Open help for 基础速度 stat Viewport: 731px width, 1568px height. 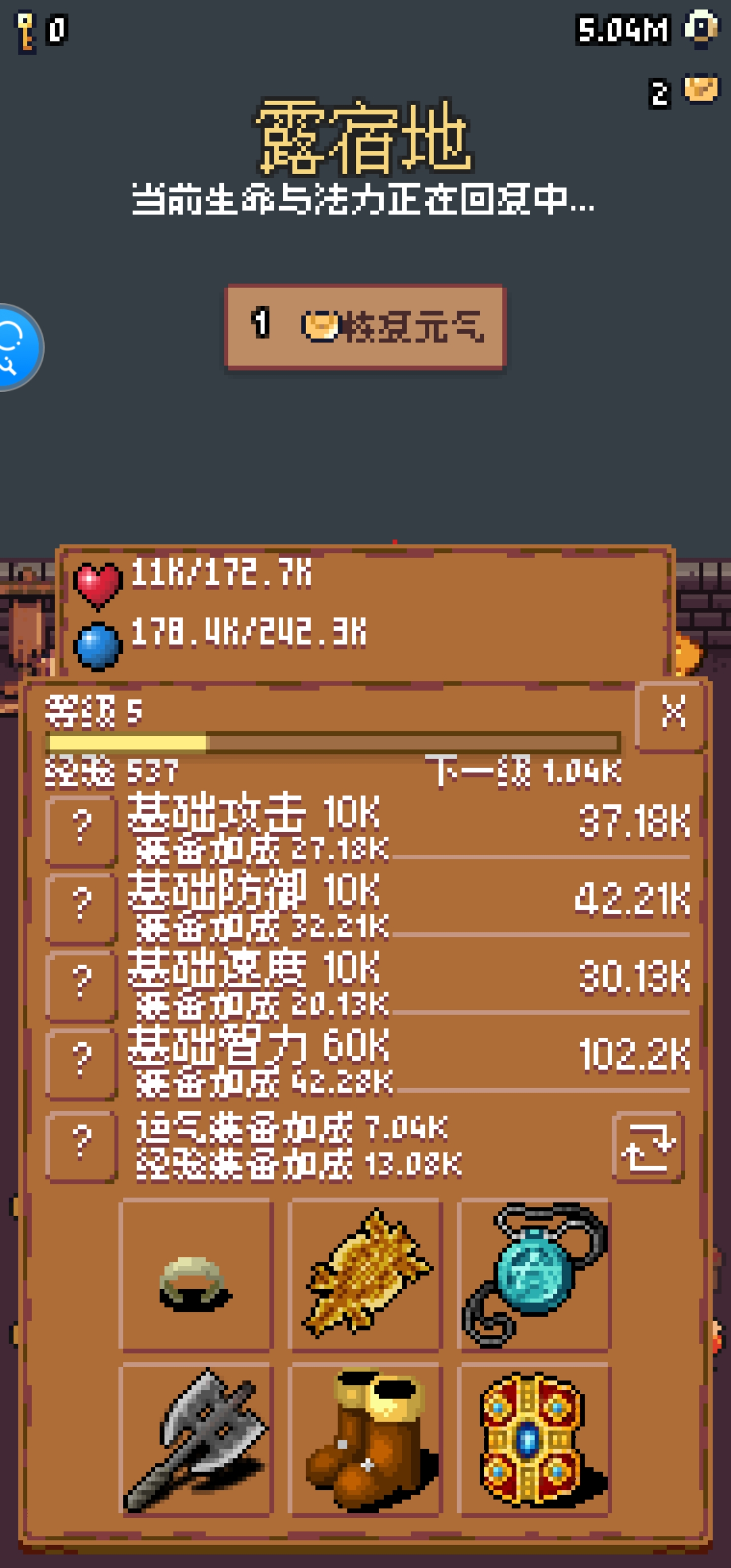(82, 984)
